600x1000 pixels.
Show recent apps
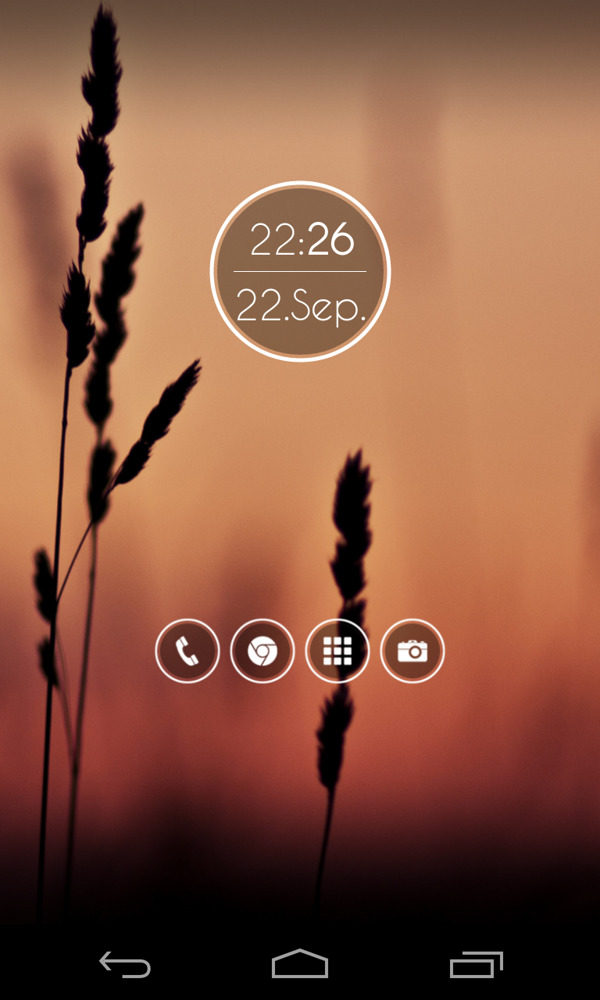pos(475,965)
